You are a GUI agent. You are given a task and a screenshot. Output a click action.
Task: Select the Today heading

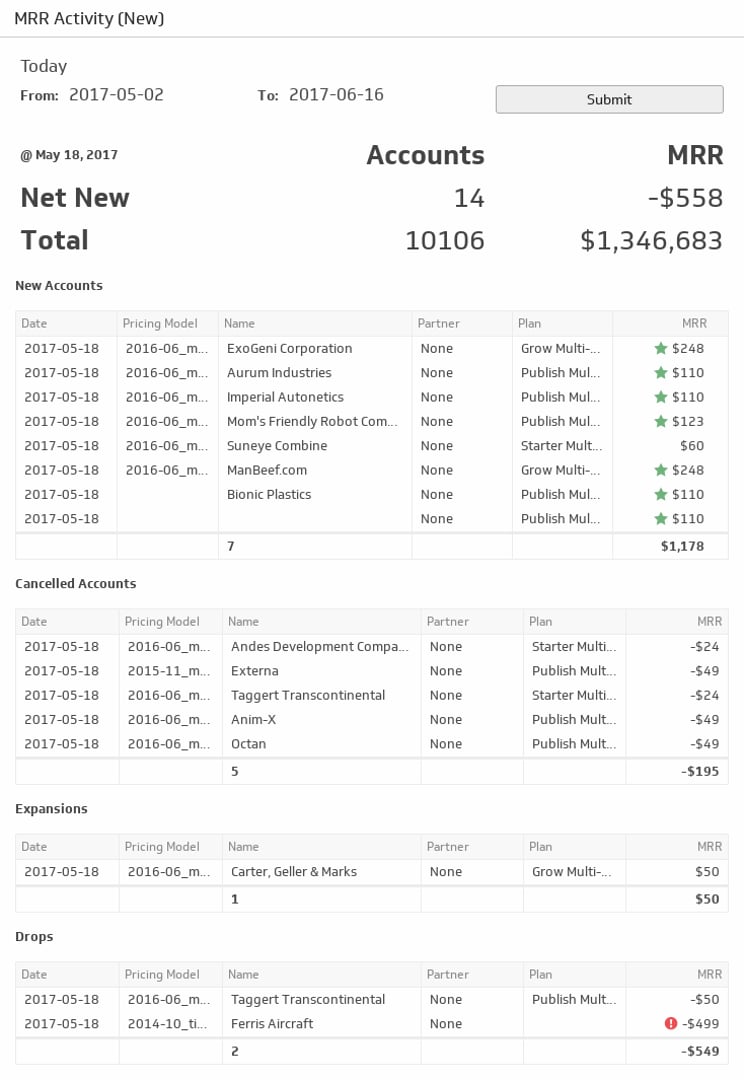pos(44,66)
